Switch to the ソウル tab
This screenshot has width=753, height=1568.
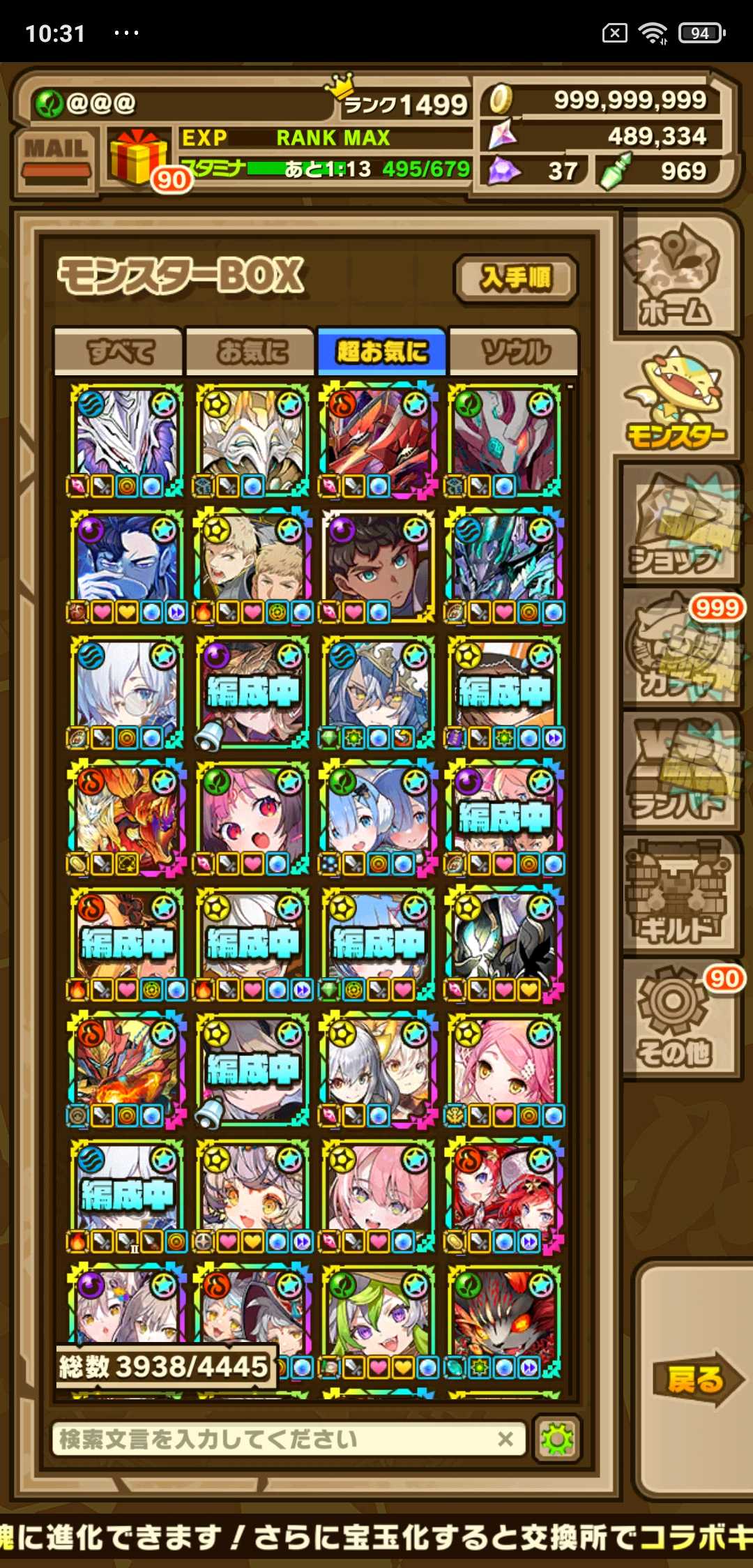click(x=514, y=352)
